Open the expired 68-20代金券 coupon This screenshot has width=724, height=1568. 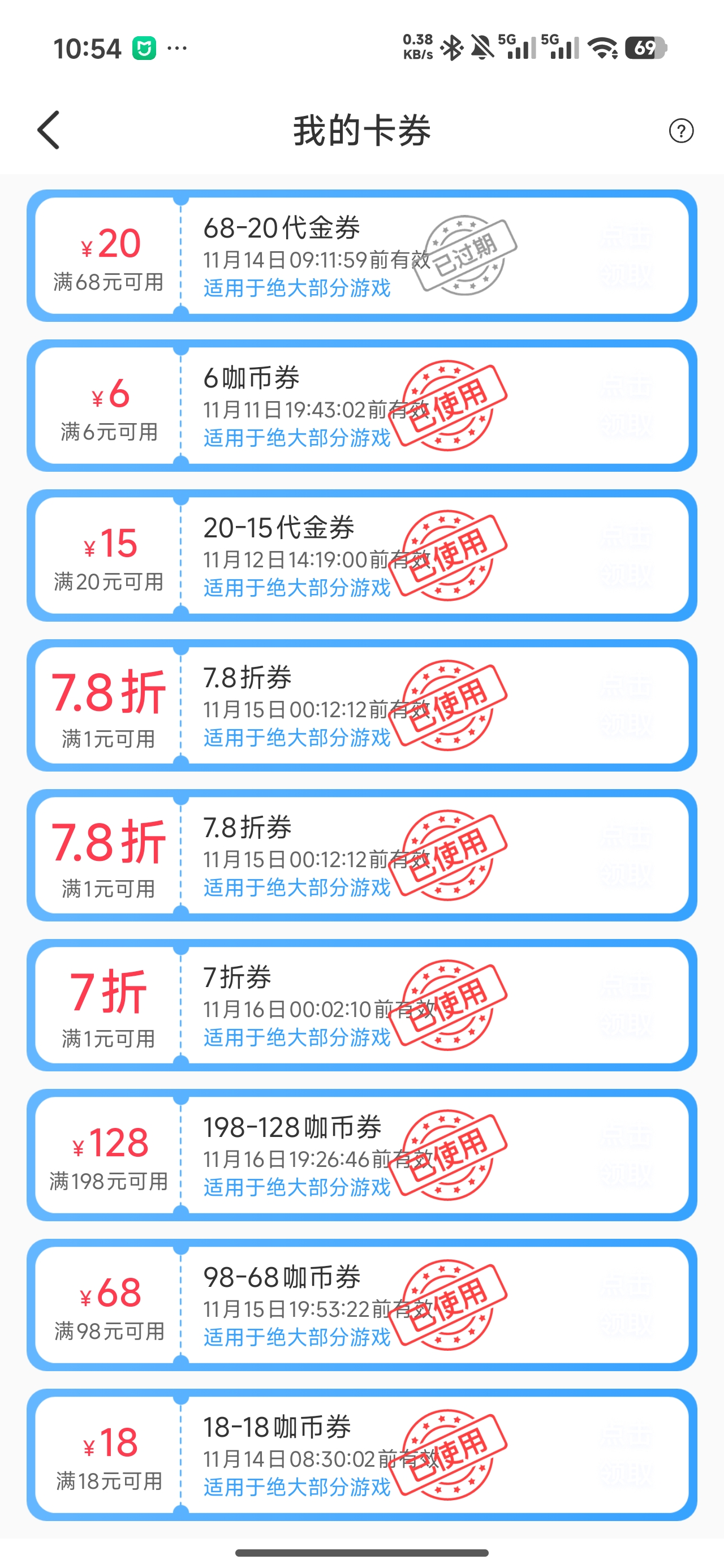pos(361,256)
